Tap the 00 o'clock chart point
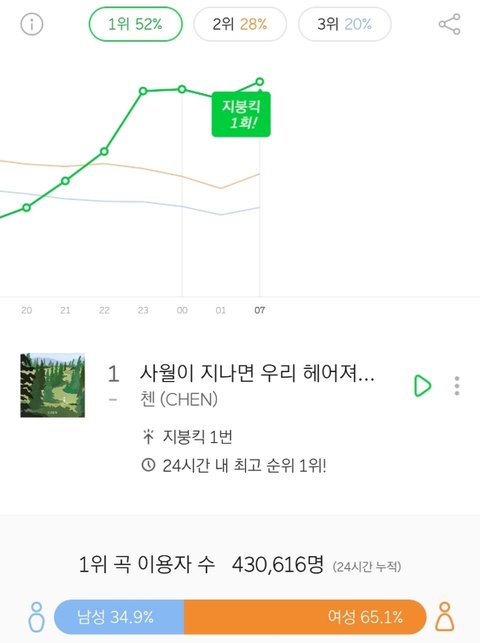The height and width of the screenshot is (643, 480). pyautogui.click(x=182, y=89)
